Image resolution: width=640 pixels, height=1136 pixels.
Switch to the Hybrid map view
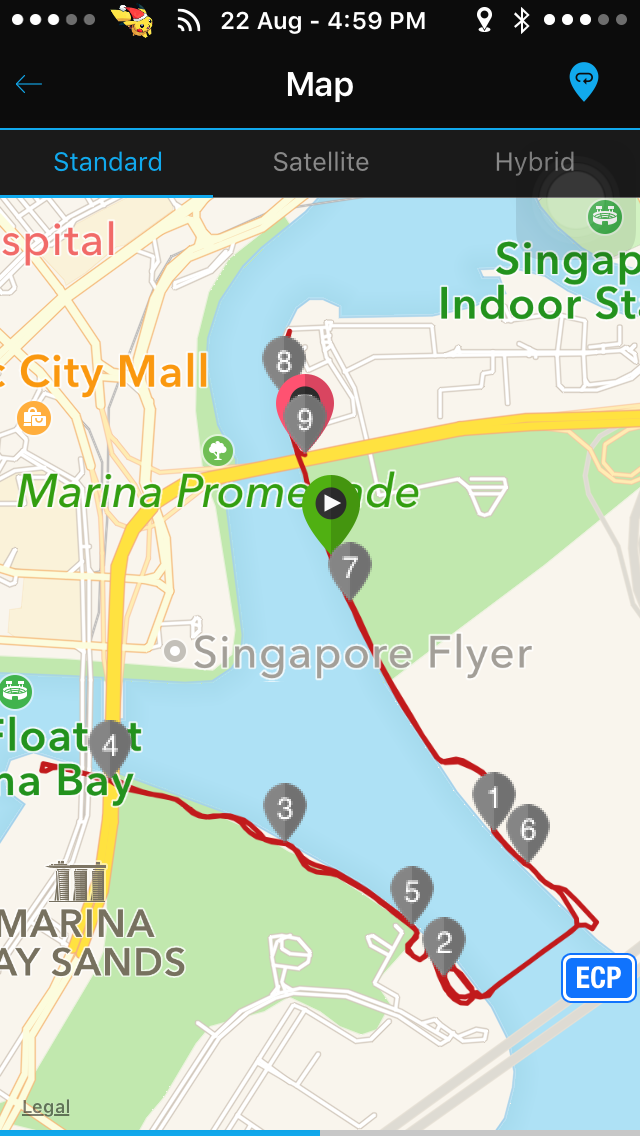[x=534, y=162]
